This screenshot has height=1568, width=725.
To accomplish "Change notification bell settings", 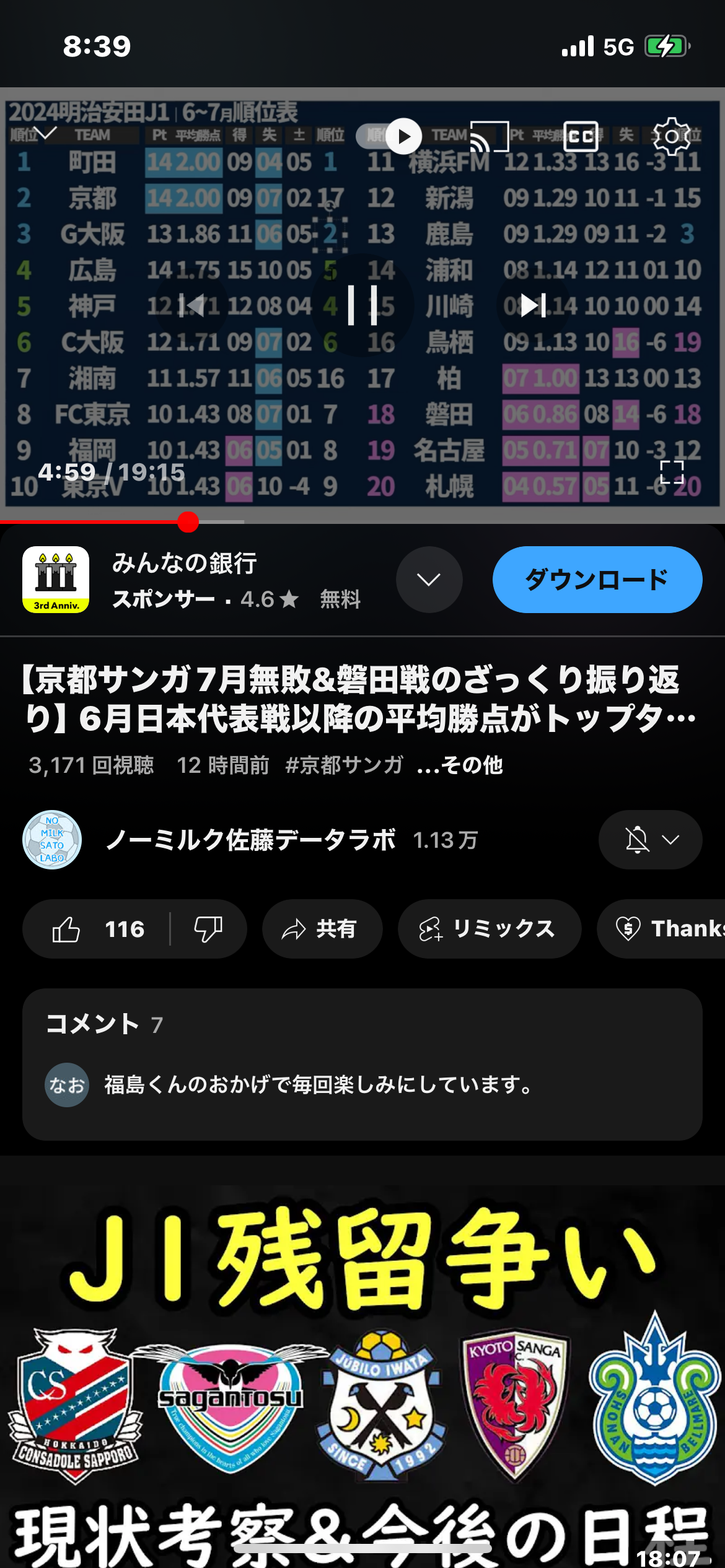I will tap(650, 840).
